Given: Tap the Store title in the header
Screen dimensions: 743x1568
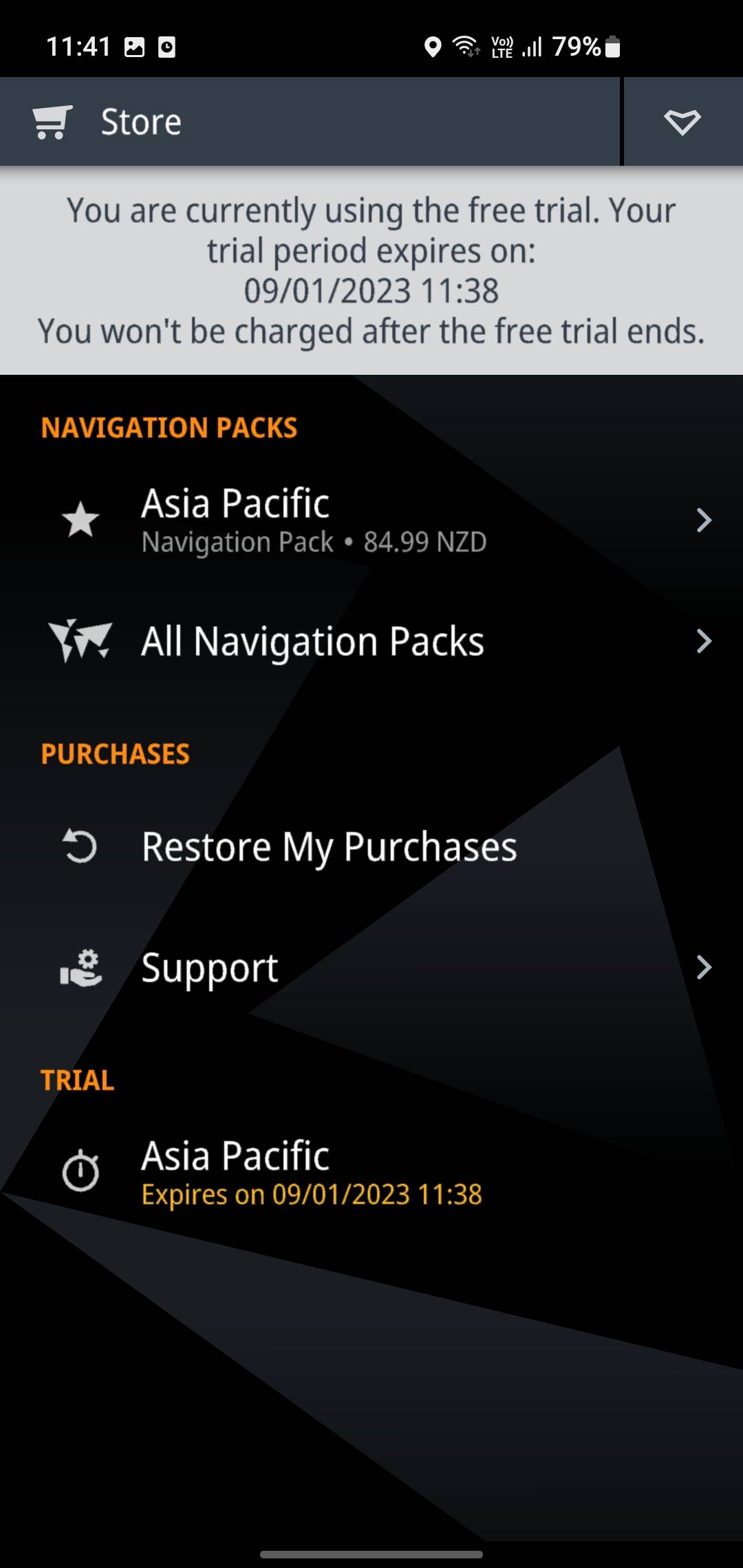Looking at the screenshot, I should tap(141, 122).
